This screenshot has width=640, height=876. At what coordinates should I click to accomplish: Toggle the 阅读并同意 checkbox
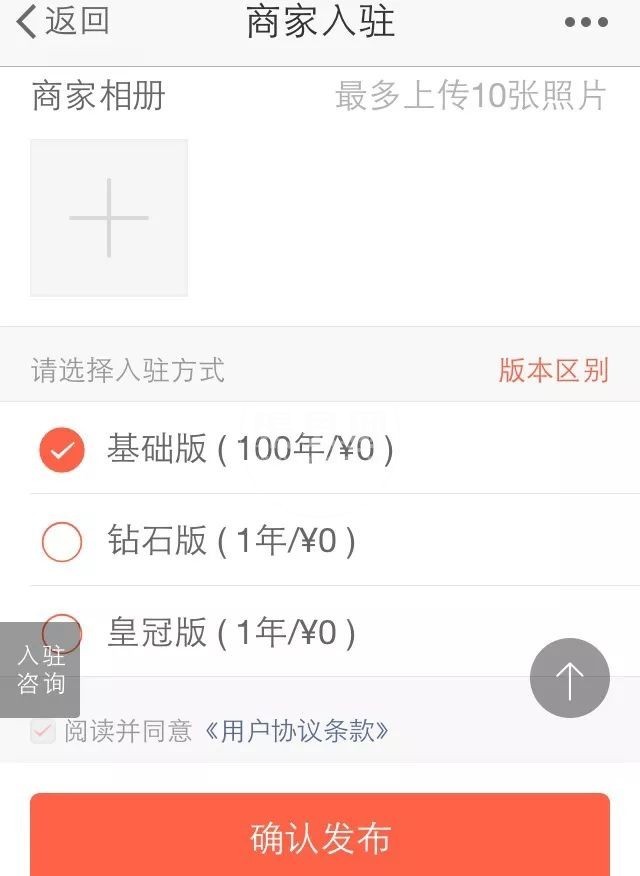click(x=43, y=731)
